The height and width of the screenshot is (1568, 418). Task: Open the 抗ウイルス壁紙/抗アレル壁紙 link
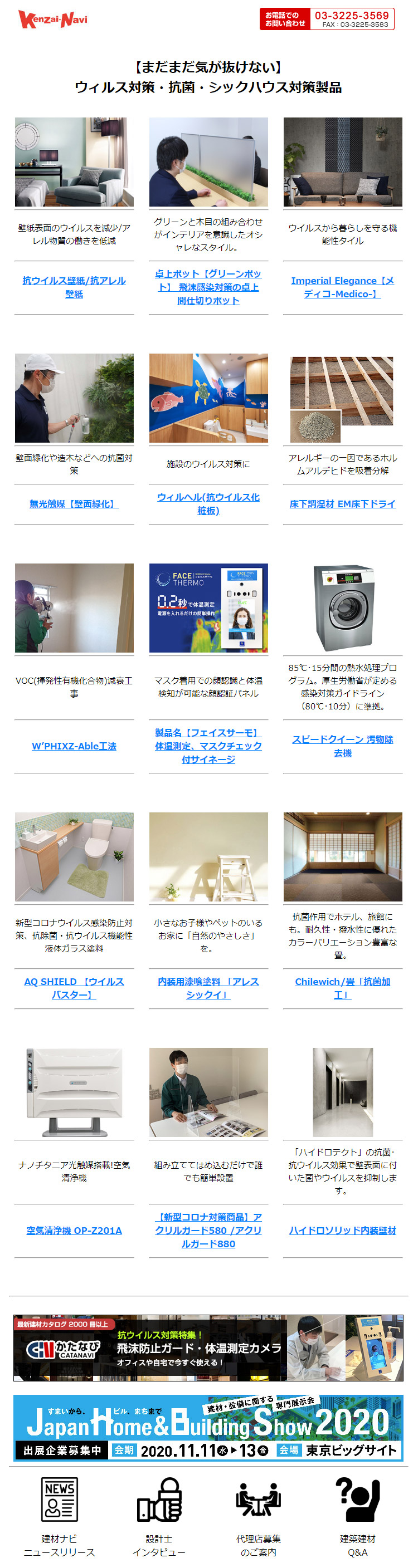point(74,287)
